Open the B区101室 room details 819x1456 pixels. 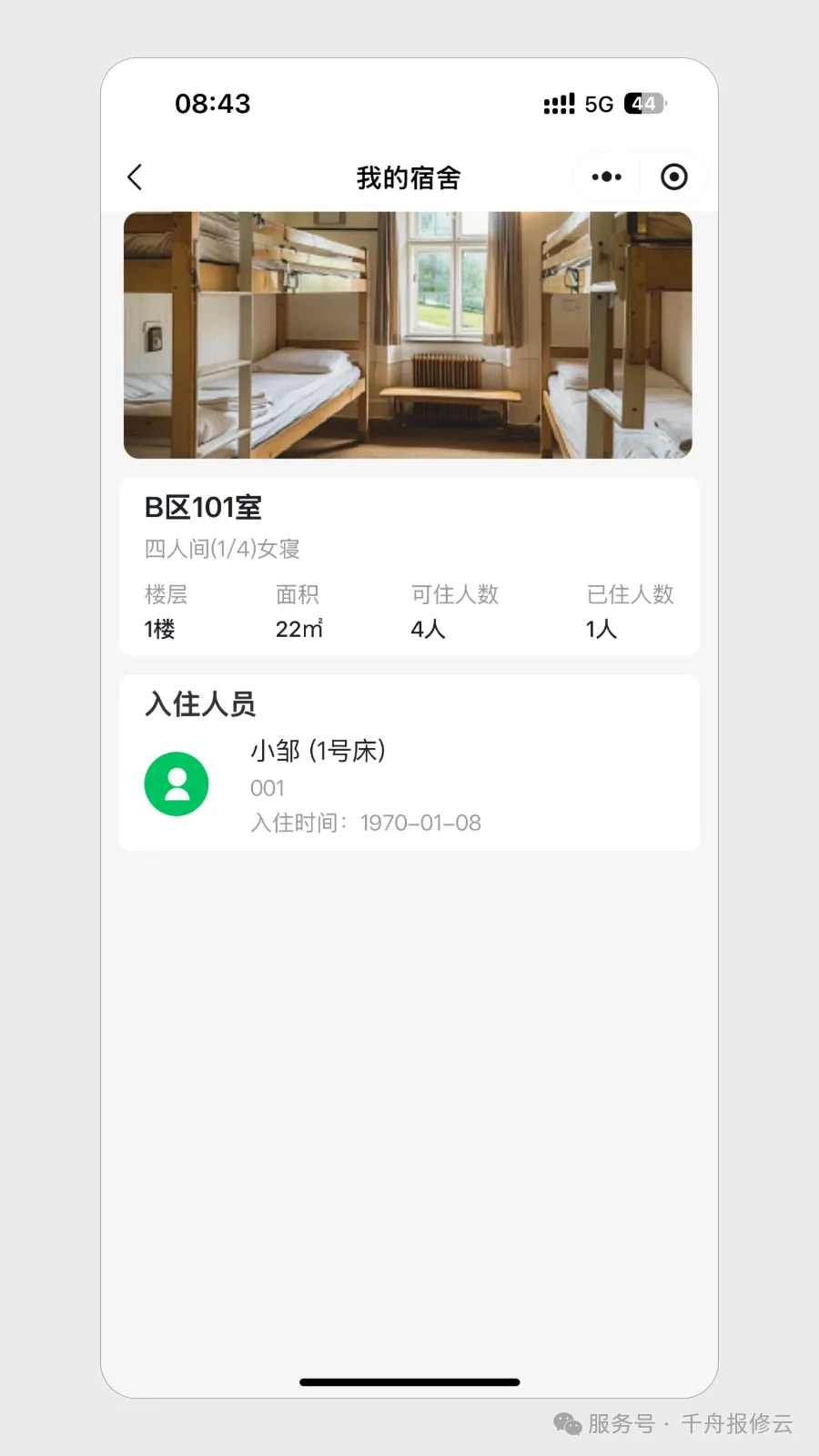pyautogui.click(x=204, y=508)
